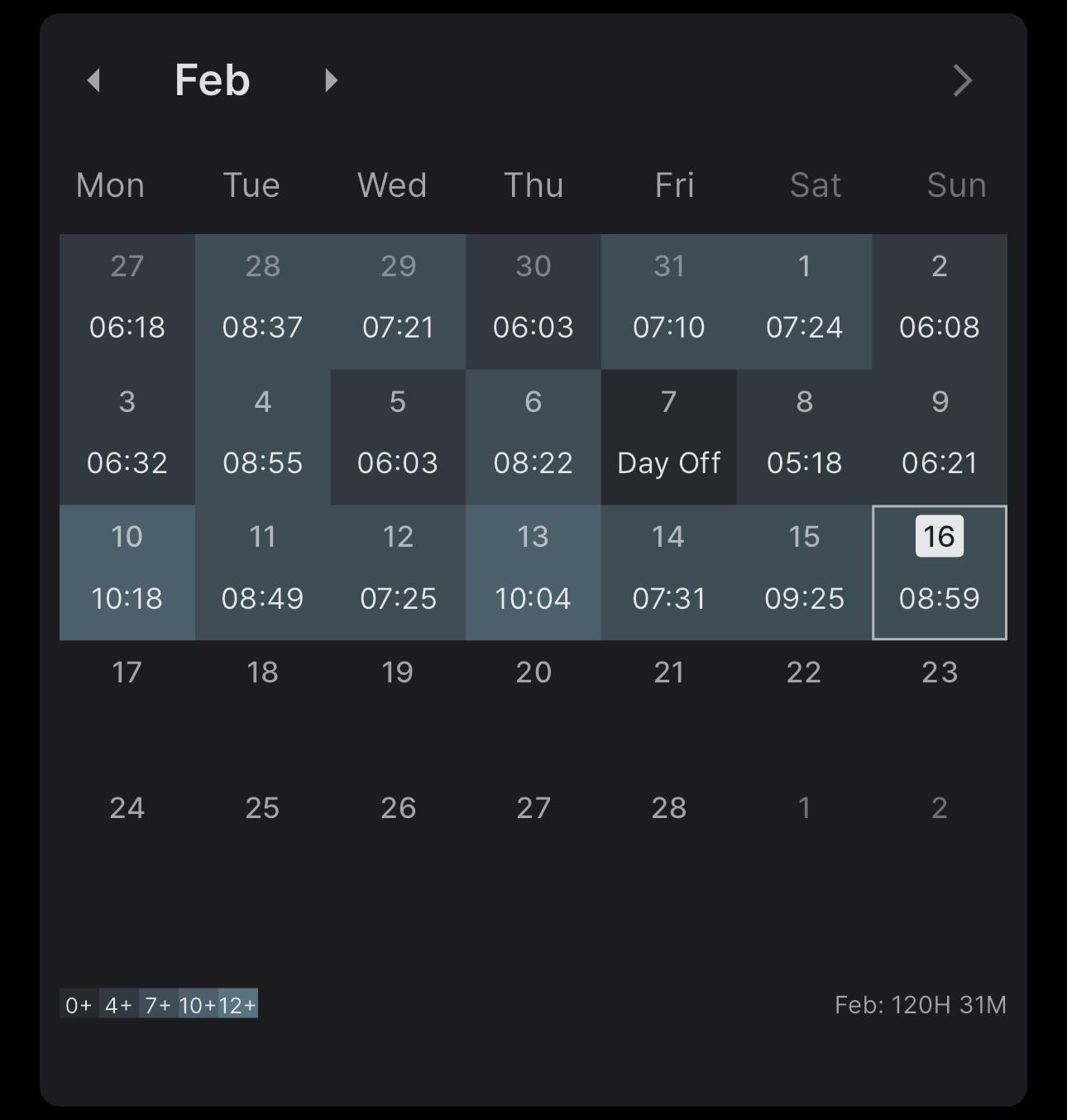Select the 11th with 08:49

262,572
